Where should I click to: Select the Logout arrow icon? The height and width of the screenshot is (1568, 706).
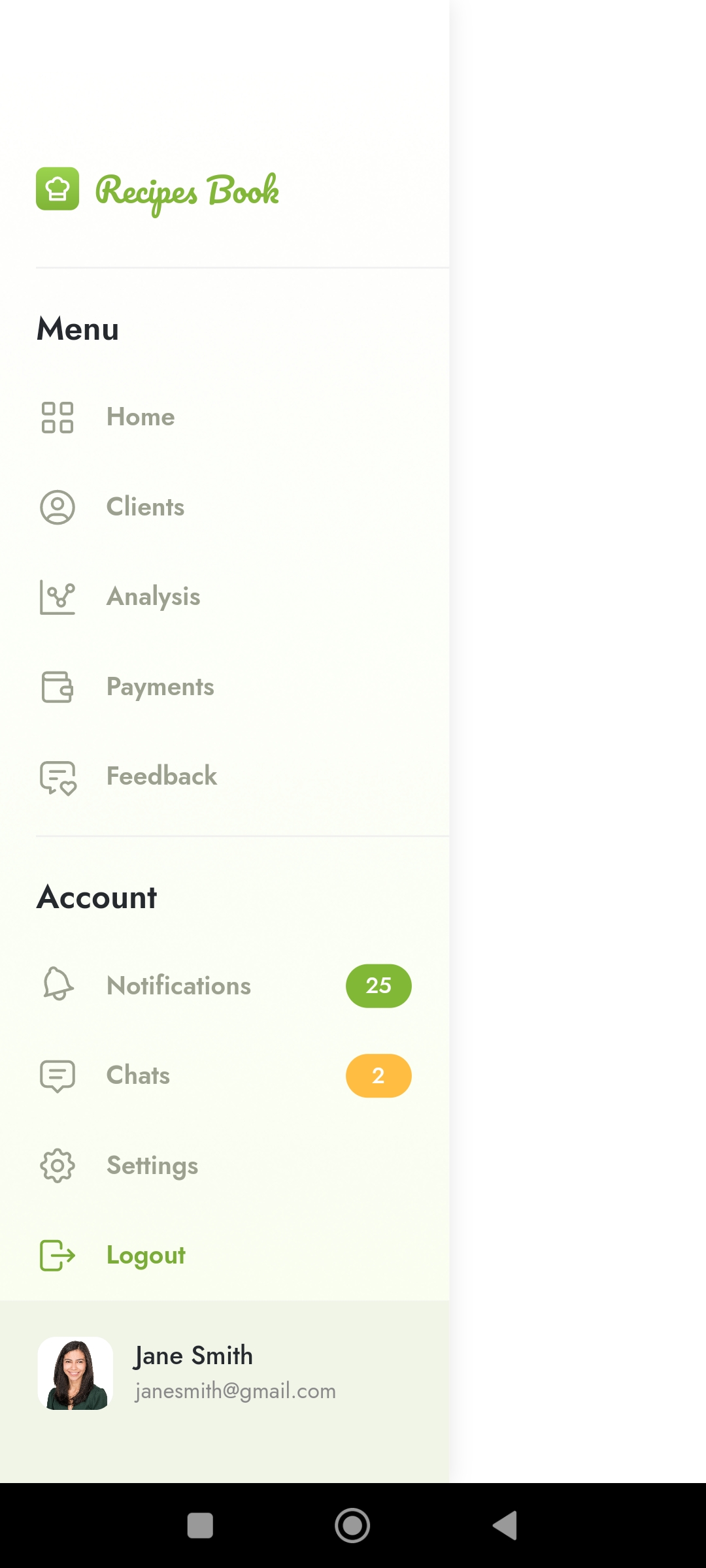click(x=58, y=1254)
